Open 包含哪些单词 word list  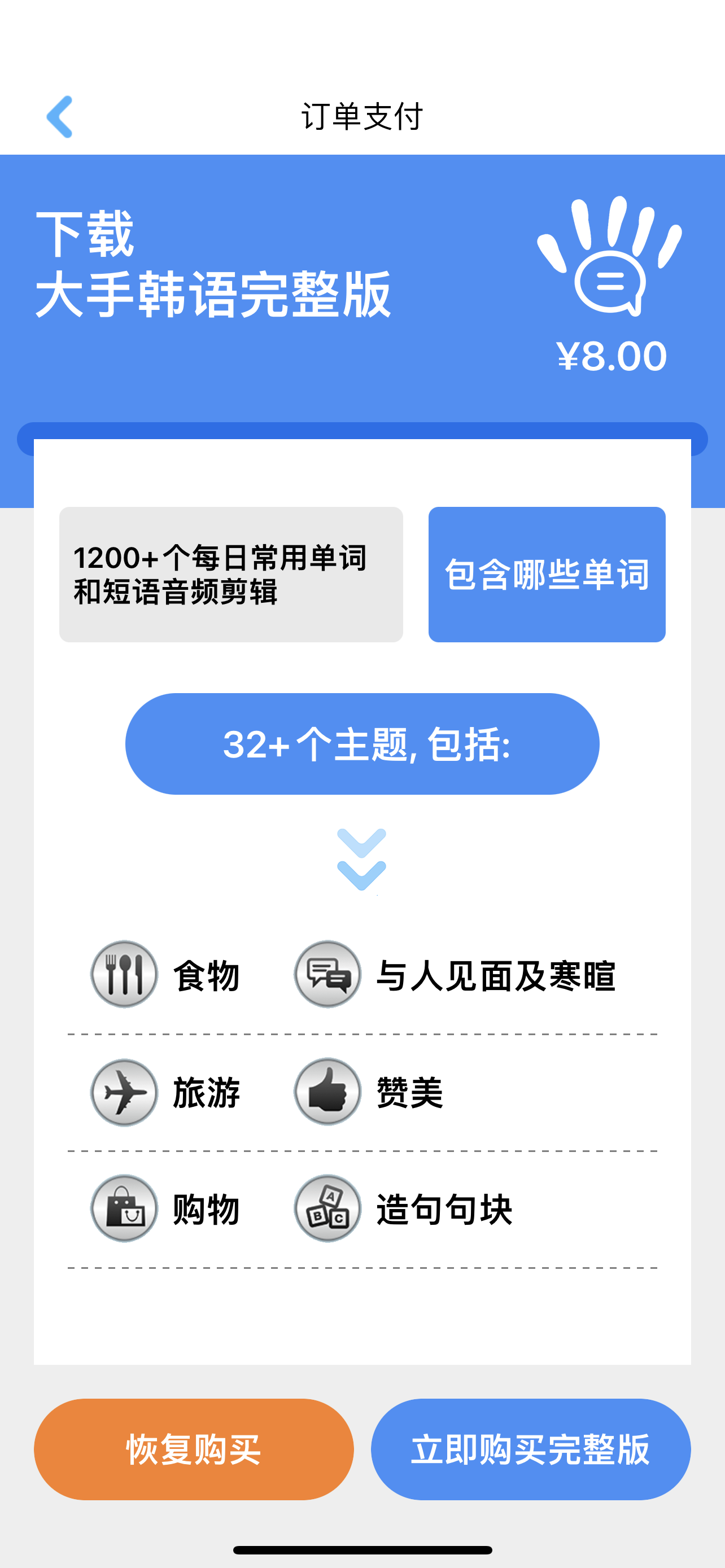(546, 574)
